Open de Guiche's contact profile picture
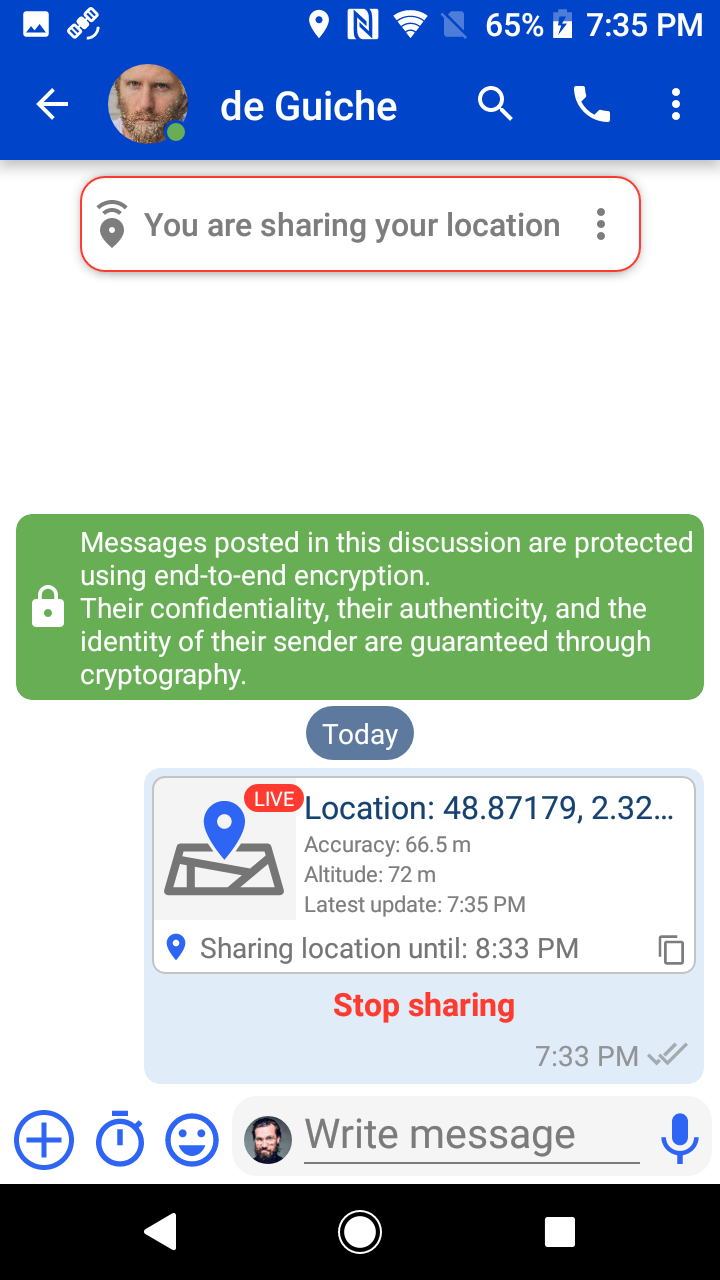The width and height of the screenshot is (720, 1280). click(148, 104)
